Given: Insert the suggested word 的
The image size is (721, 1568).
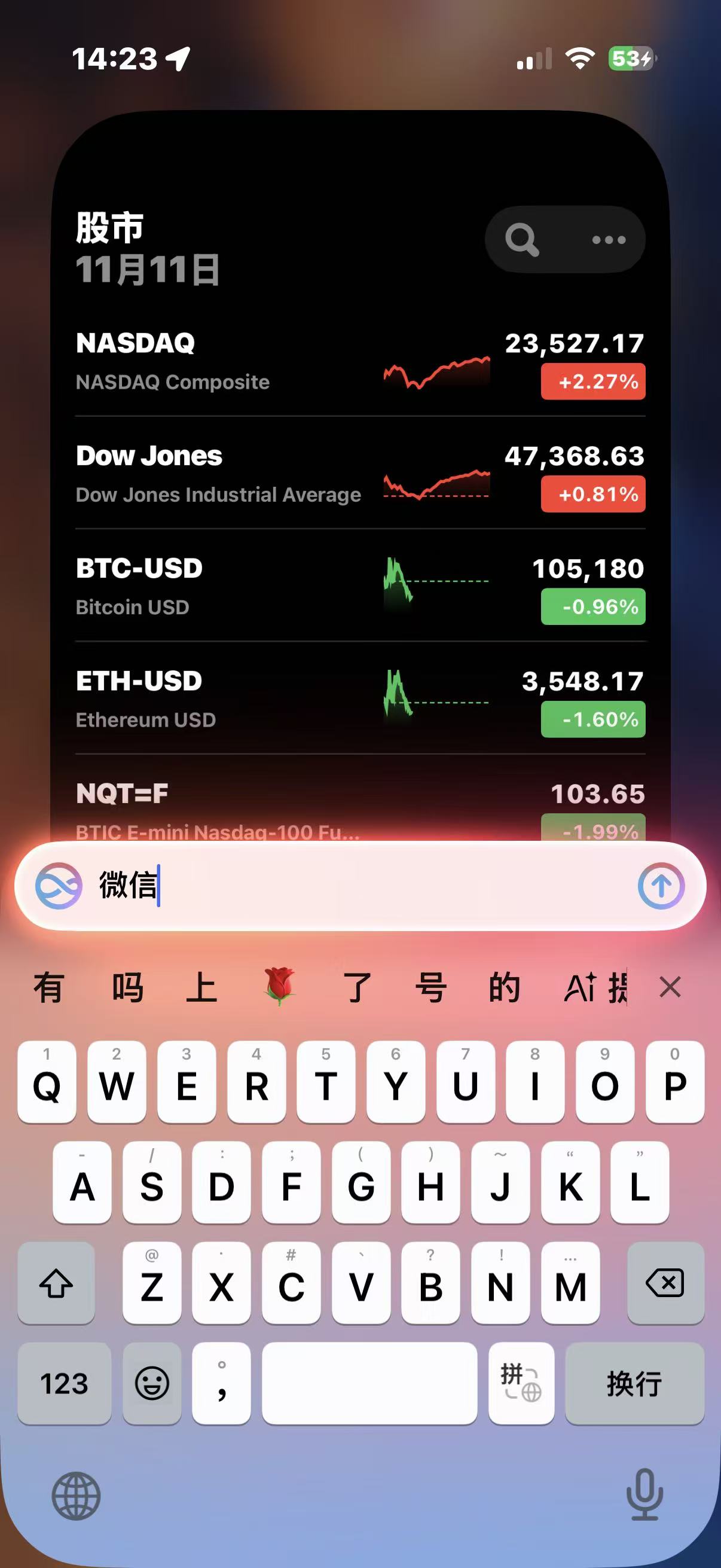Looking at the screenshot, I should tap(505, 987).
